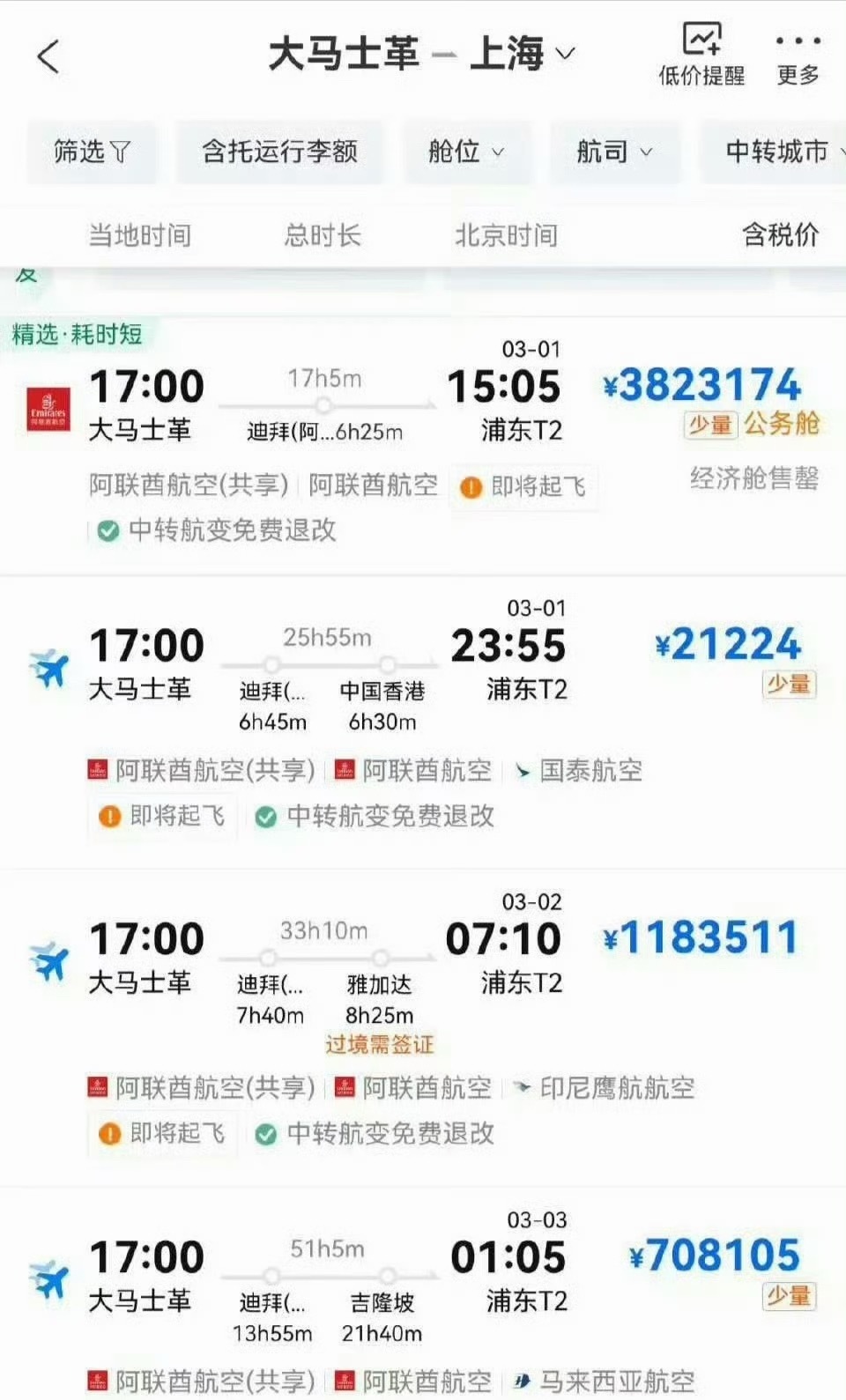Tap the 印尼鹰航航空 Garuda airline icon
Viewport: 846px width, 1400px height.
(522, 1088)
